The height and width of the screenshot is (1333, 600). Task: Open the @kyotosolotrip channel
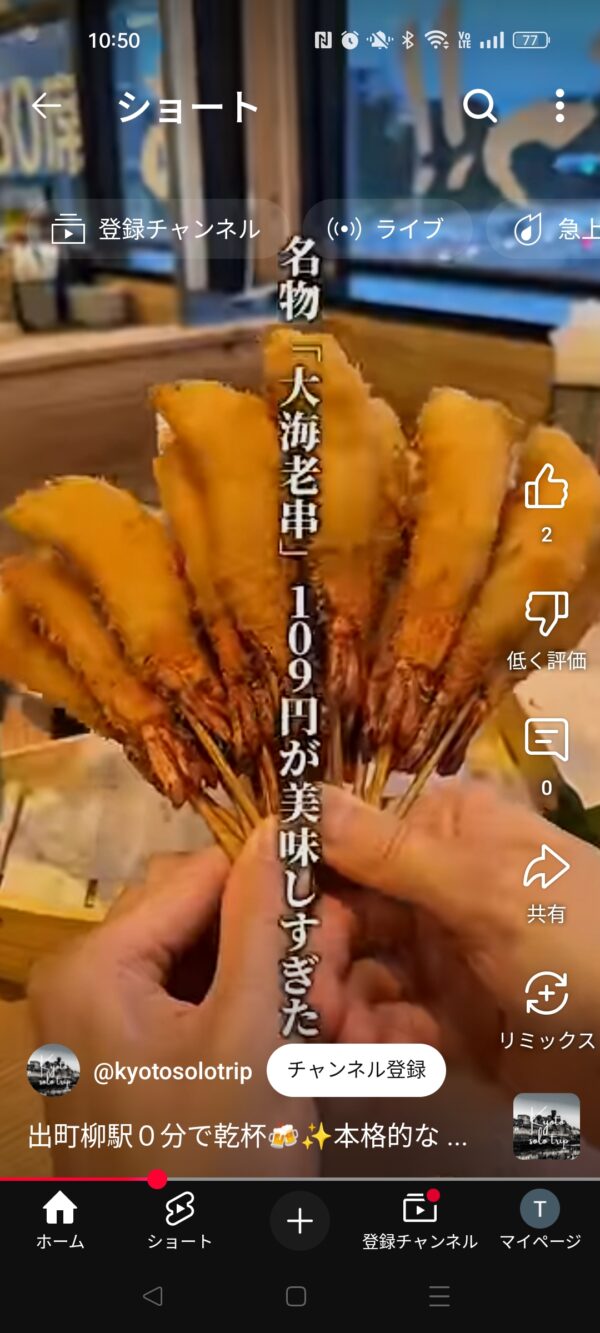tap(172, 1071)
